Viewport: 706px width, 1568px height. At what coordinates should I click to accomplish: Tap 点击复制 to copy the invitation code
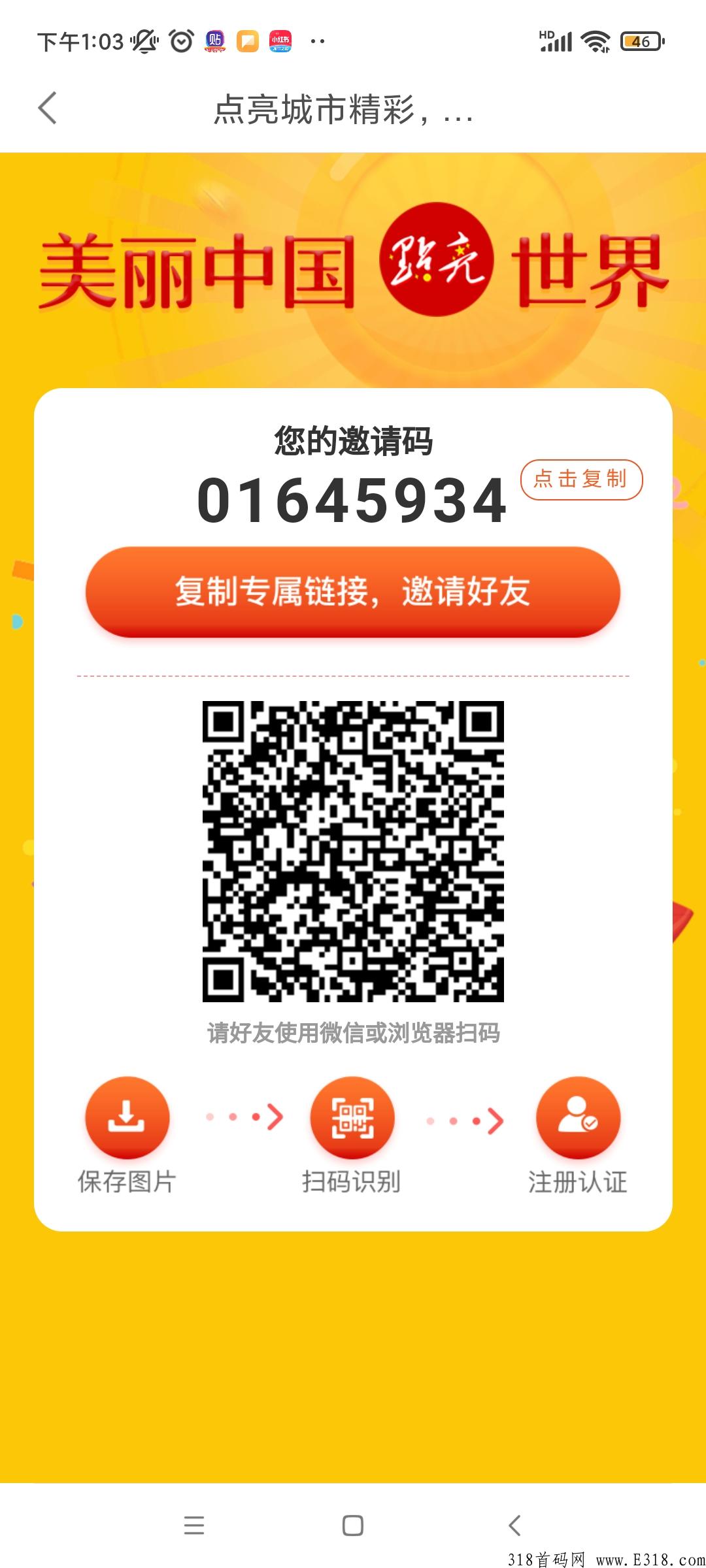581,480
